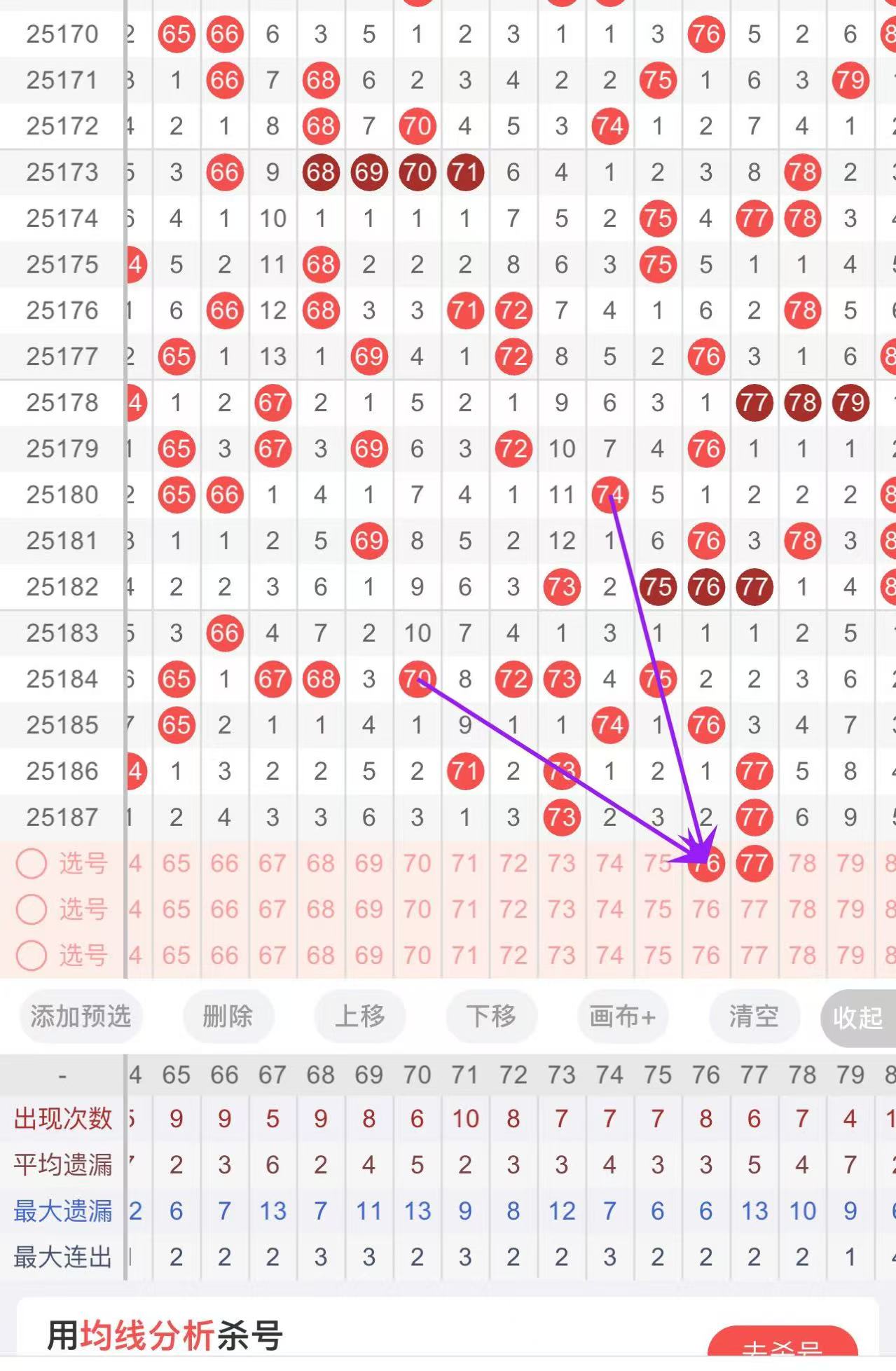Move selection down with 下移
This screenshot has height=1371, width=896.
coord(491,1017)
